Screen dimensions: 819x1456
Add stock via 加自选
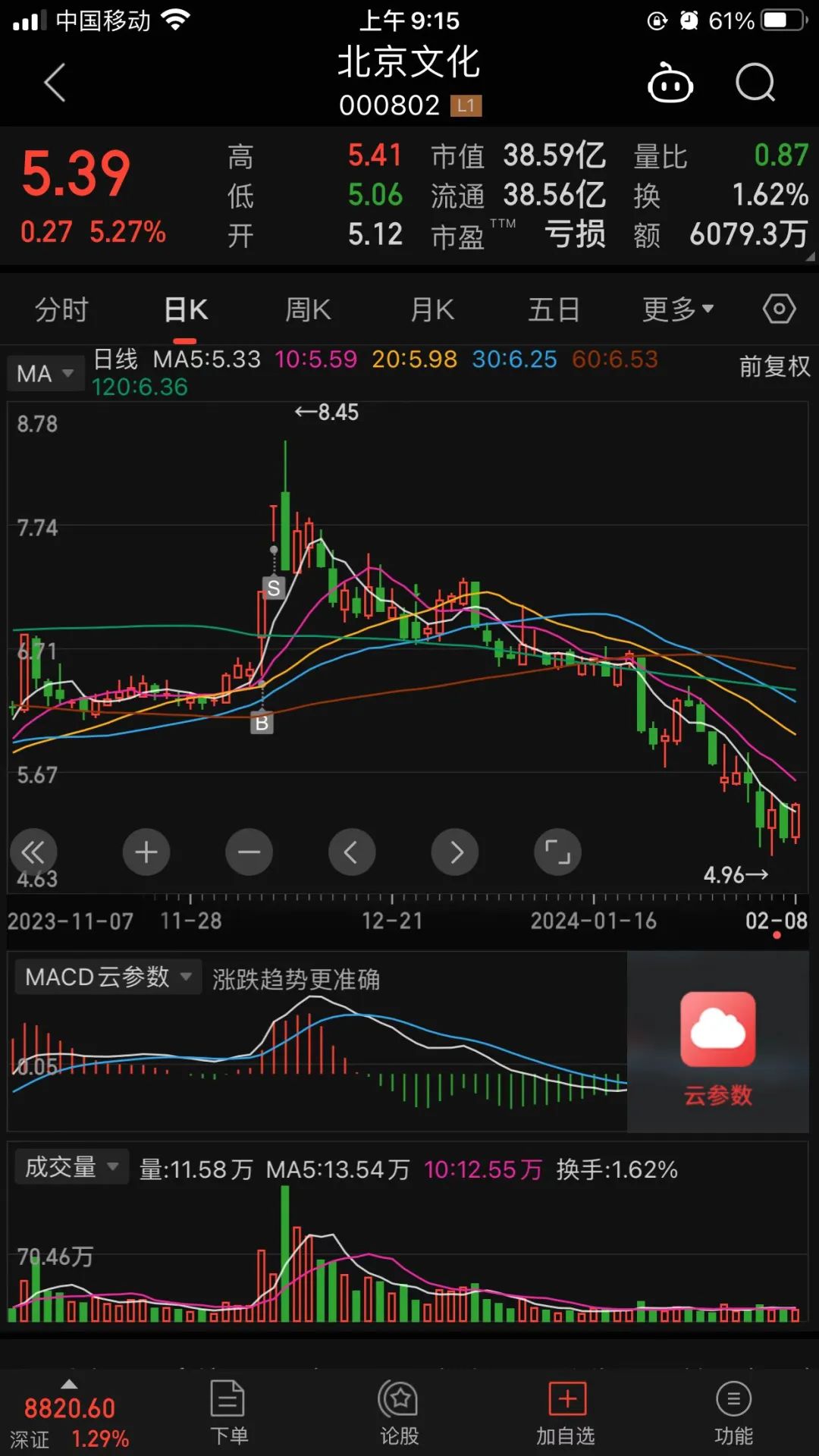click(x=566, y=1414)
